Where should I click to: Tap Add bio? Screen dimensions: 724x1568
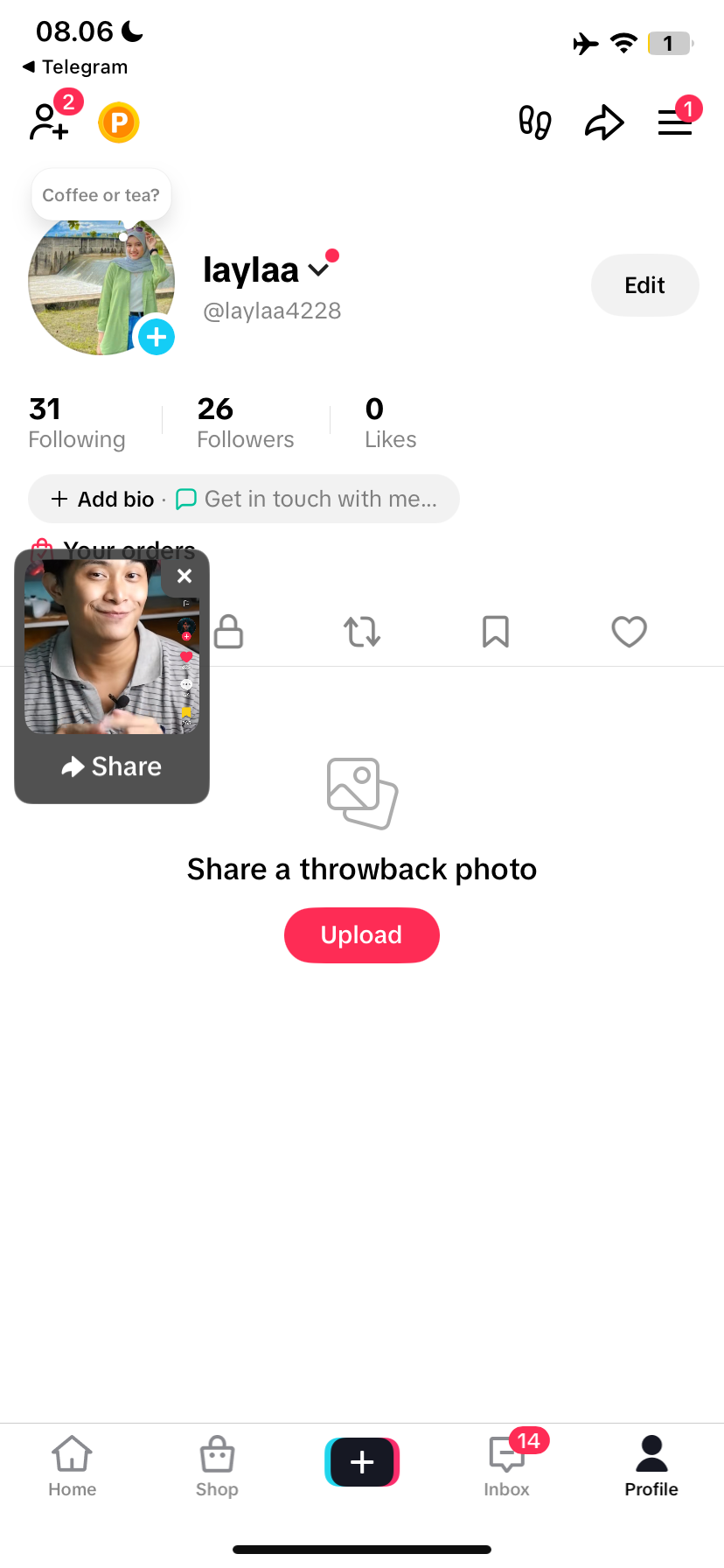pos(103,499)
